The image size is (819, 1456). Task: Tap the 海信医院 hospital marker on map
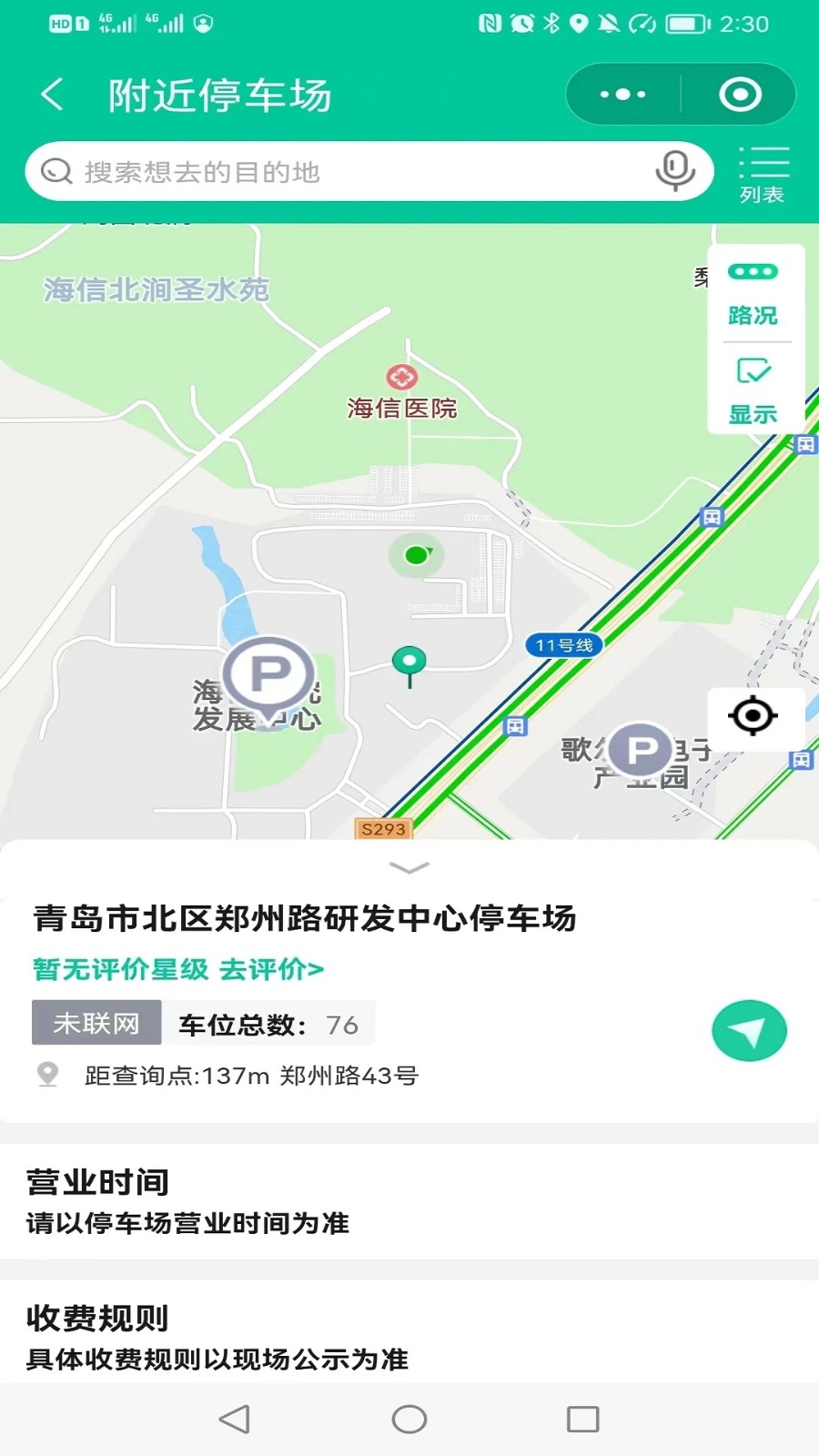tap(400, 376)
